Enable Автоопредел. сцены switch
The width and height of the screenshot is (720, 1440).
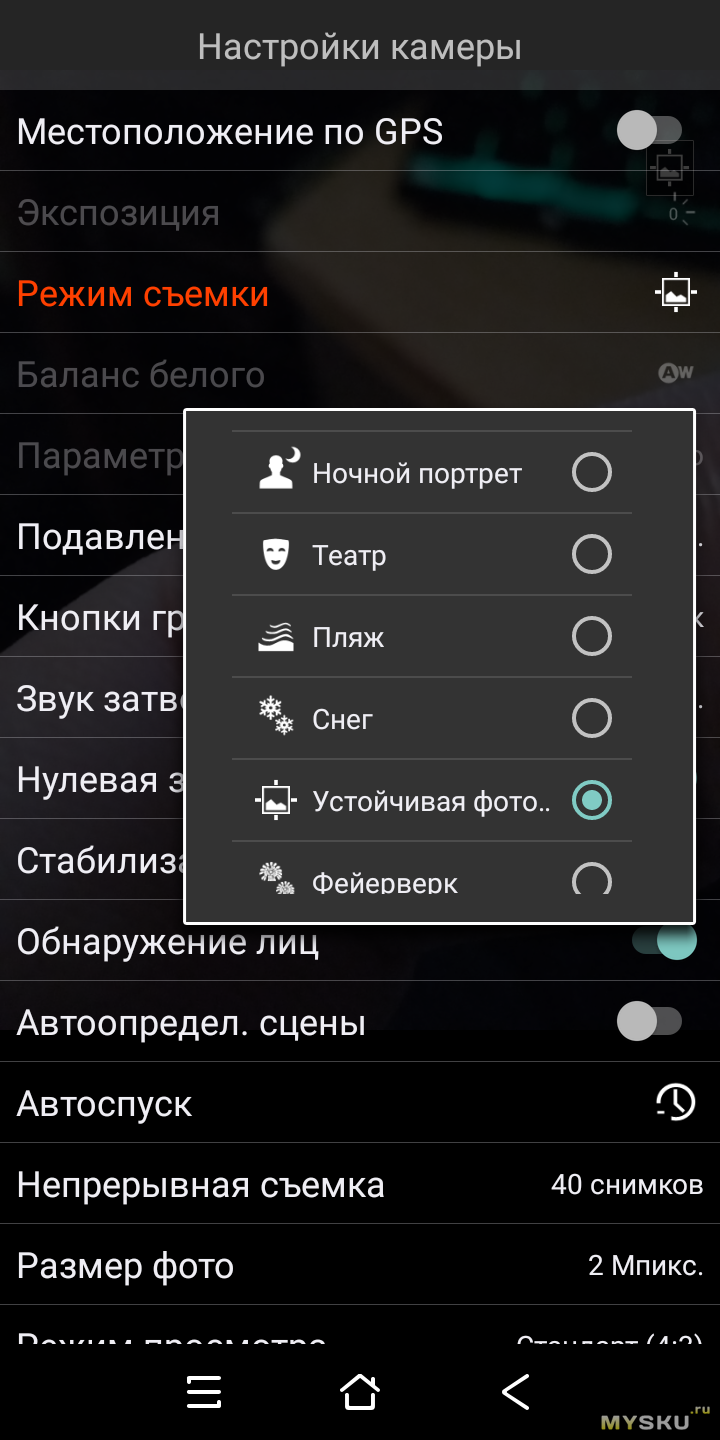tap(649, 1022)
